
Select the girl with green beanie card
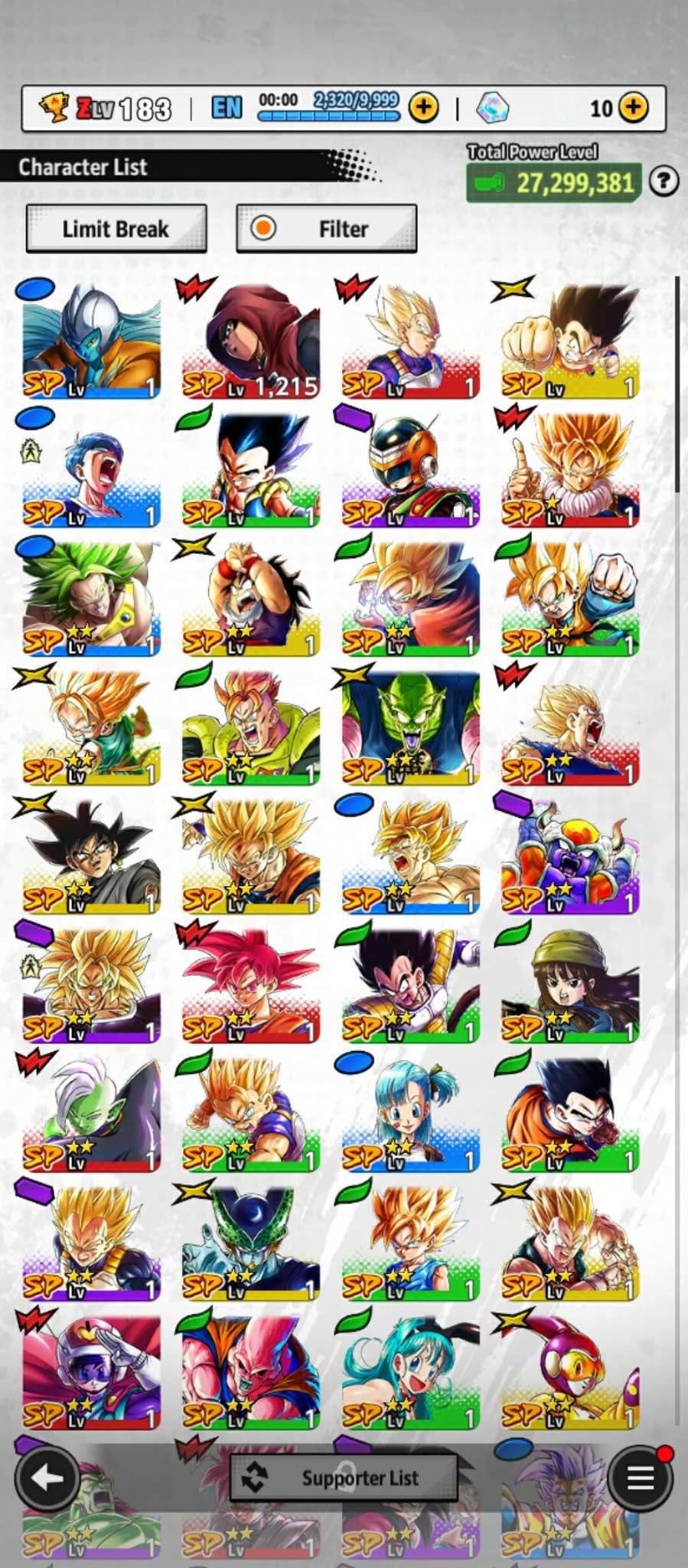pos(570,984)
